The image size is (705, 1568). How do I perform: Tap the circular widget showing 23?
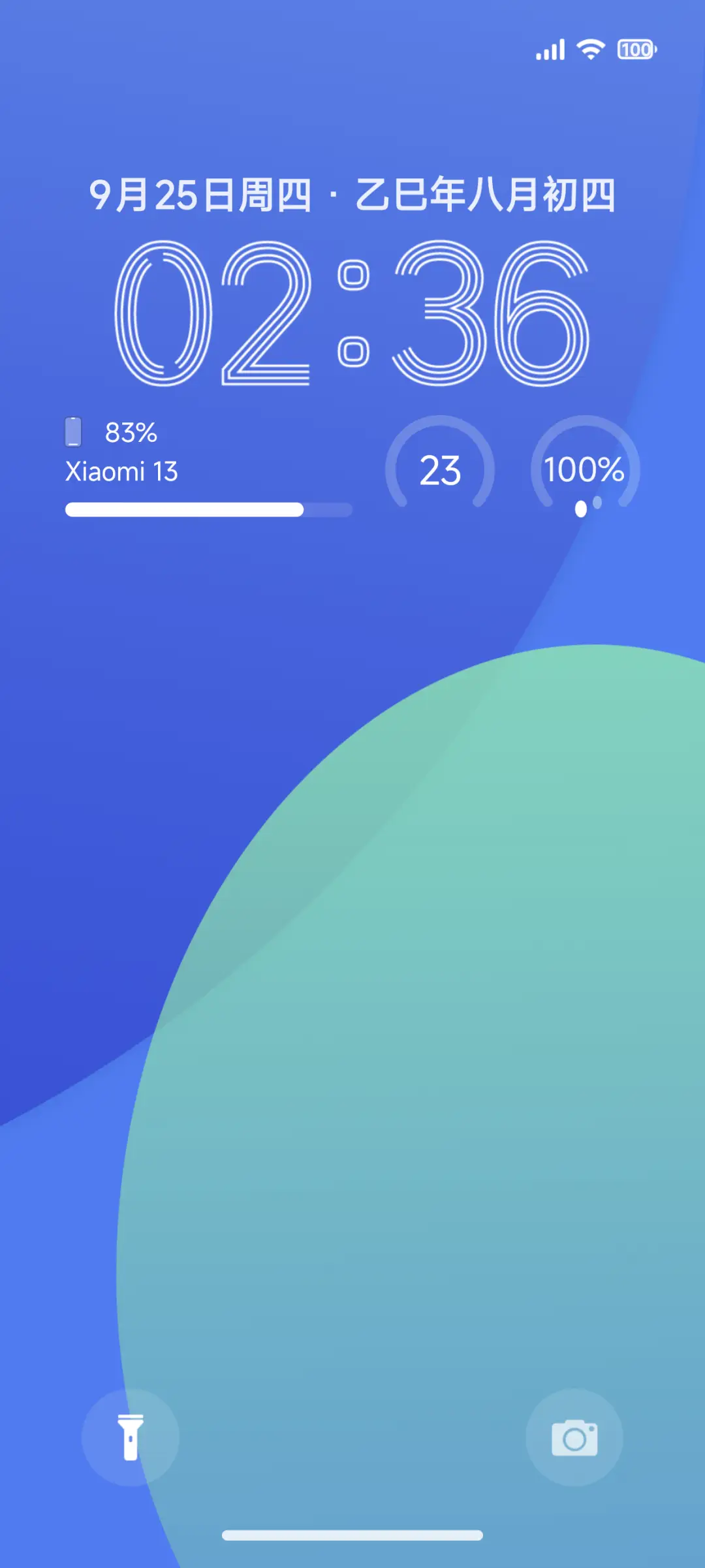tap(440, 469)
